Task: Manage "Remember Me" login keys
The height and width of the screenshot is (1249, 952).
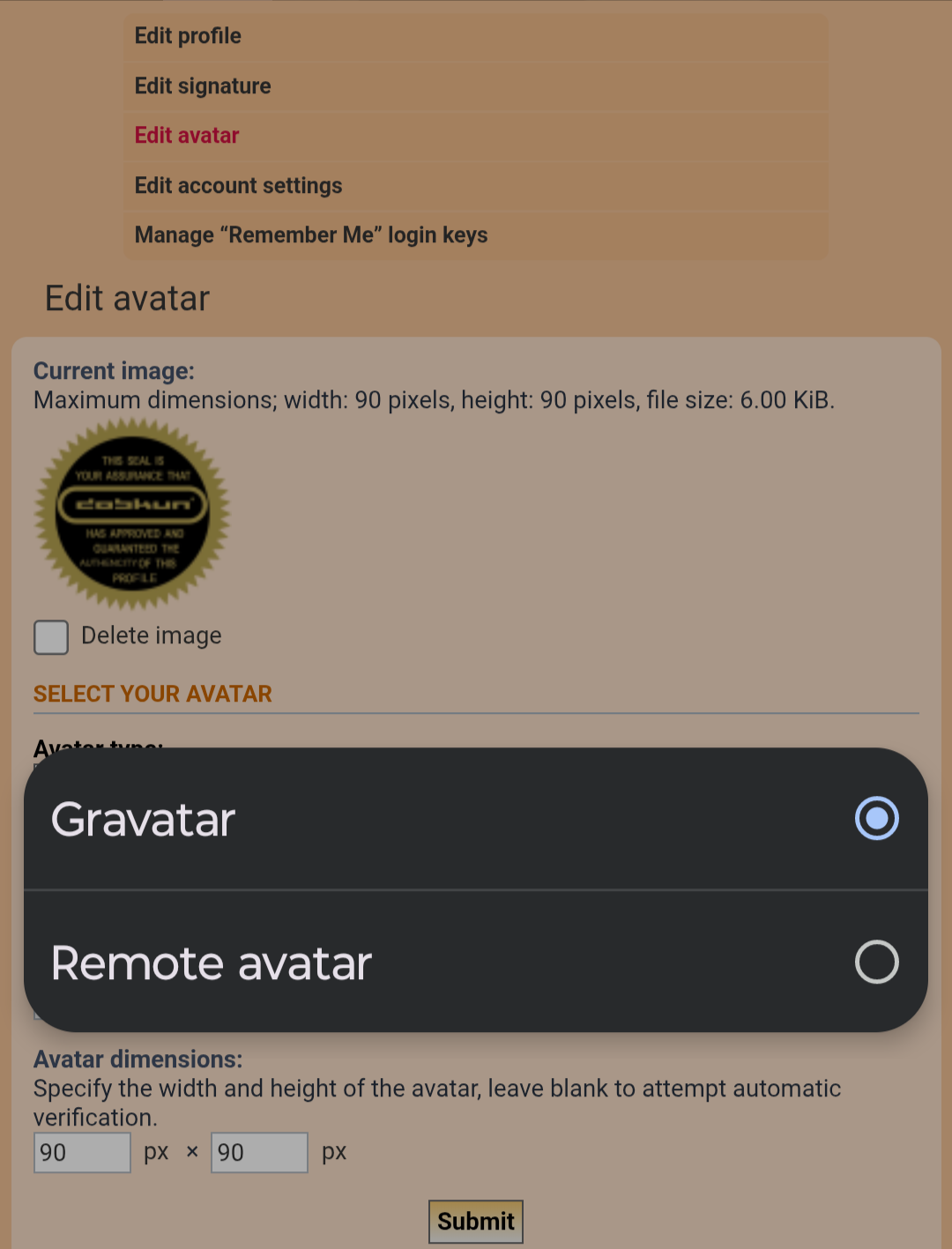Action: coord(311,235)
